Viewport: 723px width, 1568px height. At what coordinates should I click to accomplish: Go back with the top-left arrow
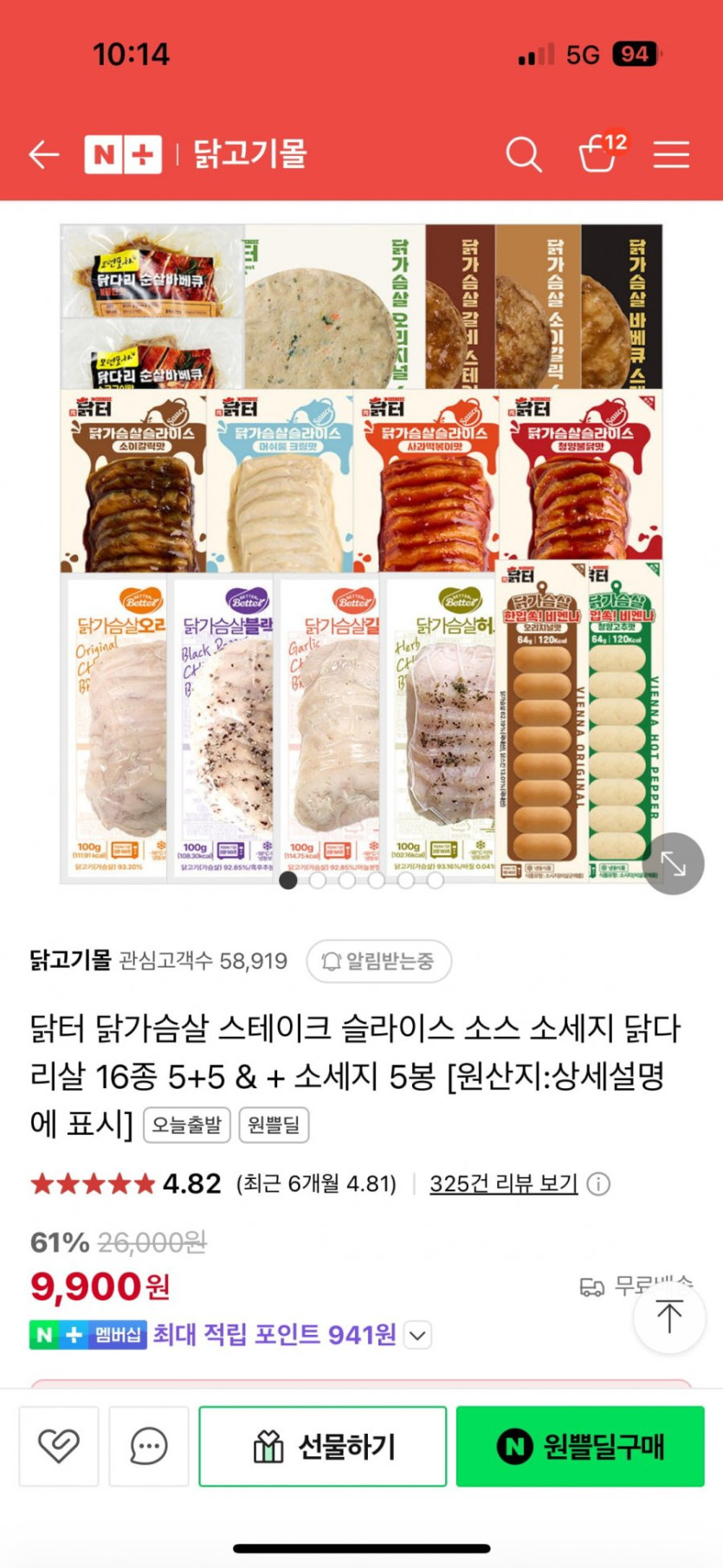43,155
